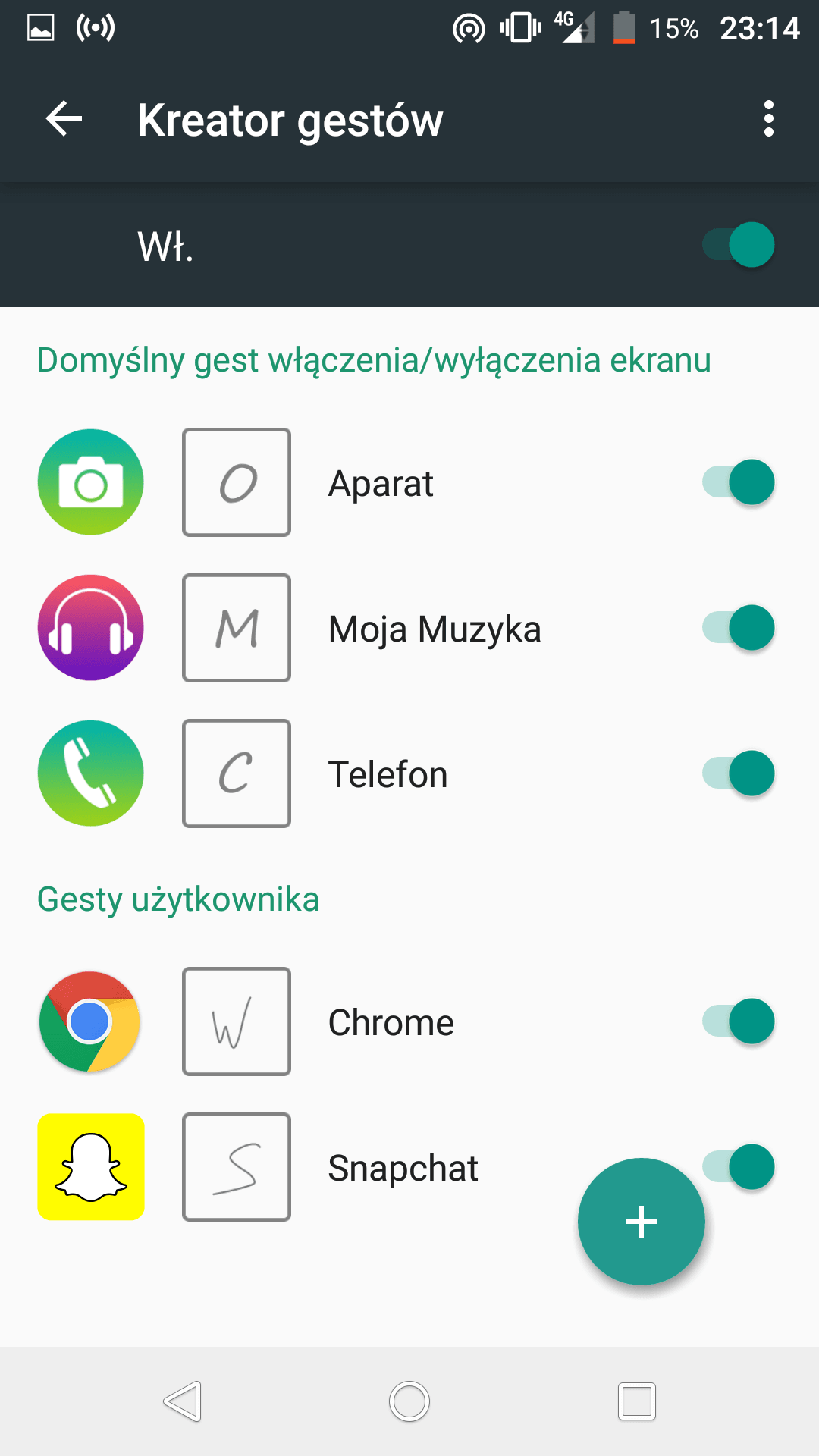Disable the Aparat gesture switch
Viewport: 819px width, 1456px height.
[738, 482]
